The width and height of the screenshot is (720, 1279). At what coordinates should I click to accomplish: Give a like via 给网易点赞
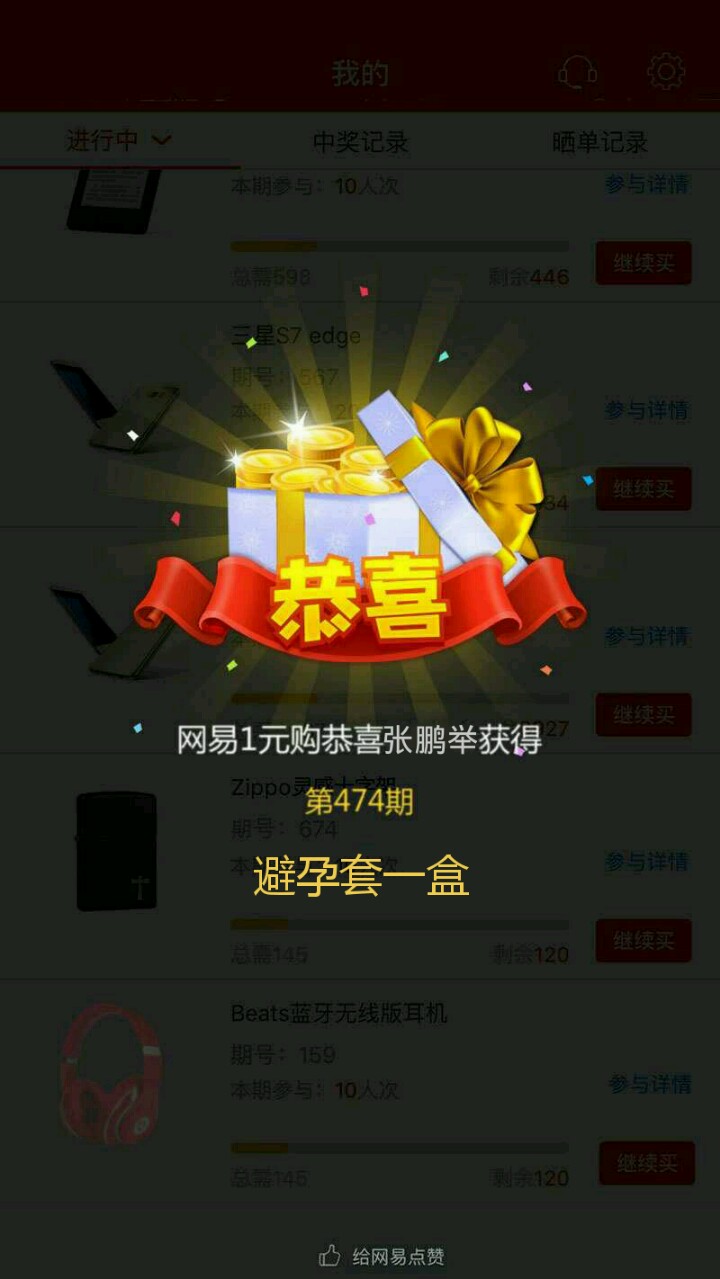[x=381, y=1256]
